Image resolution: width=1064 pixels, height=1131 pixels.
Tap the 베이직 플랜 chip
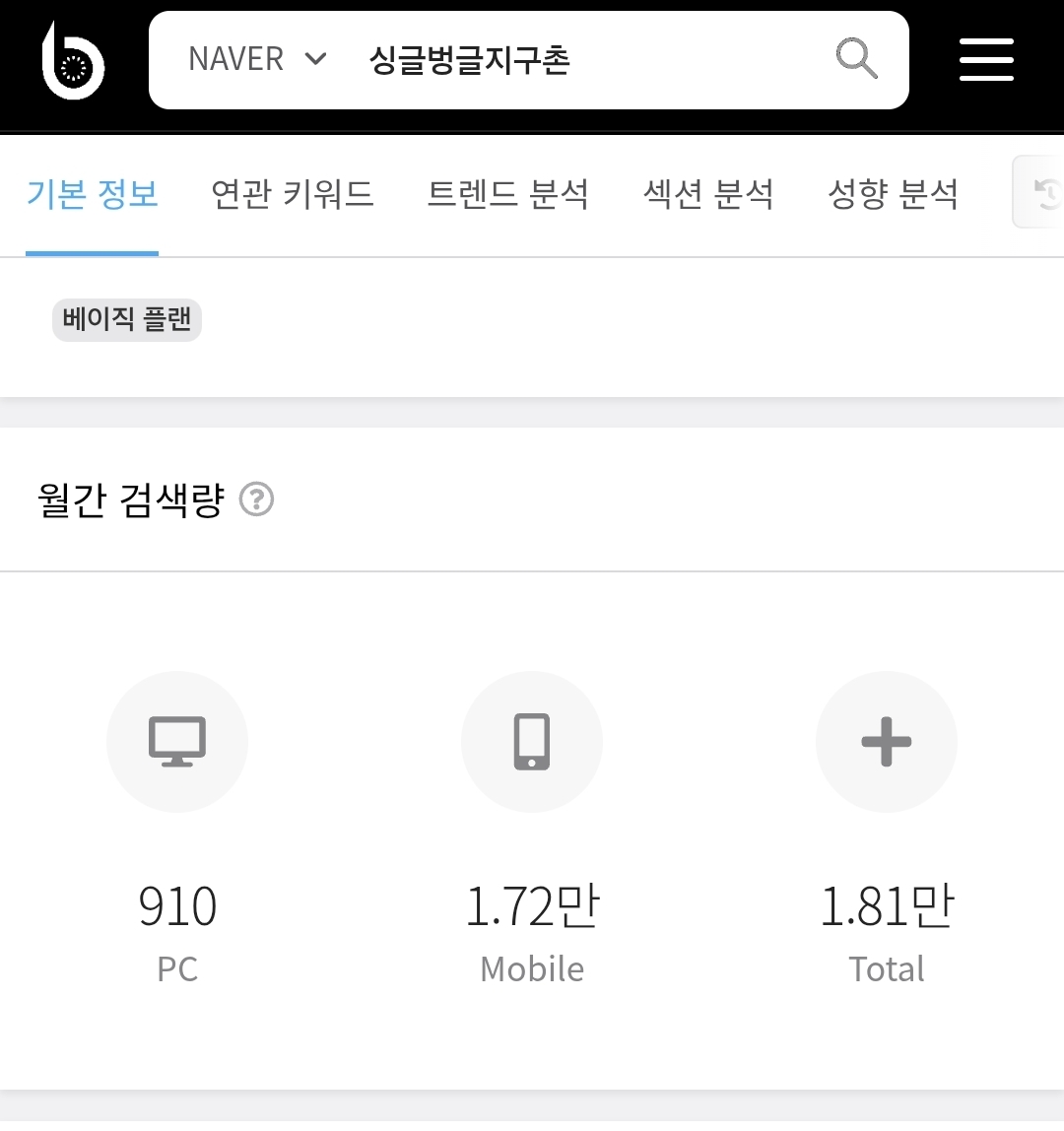(126, 320)
